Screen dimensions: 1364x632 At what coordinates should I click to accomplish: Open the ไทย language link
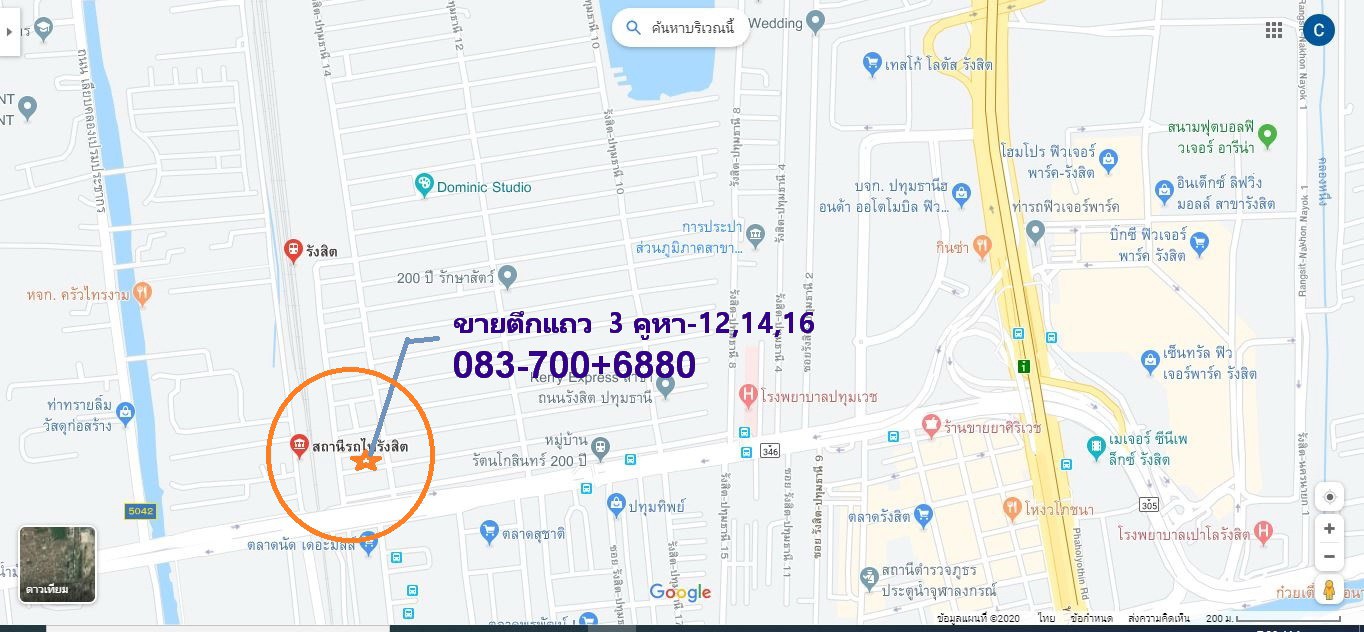coord(1046,619)
